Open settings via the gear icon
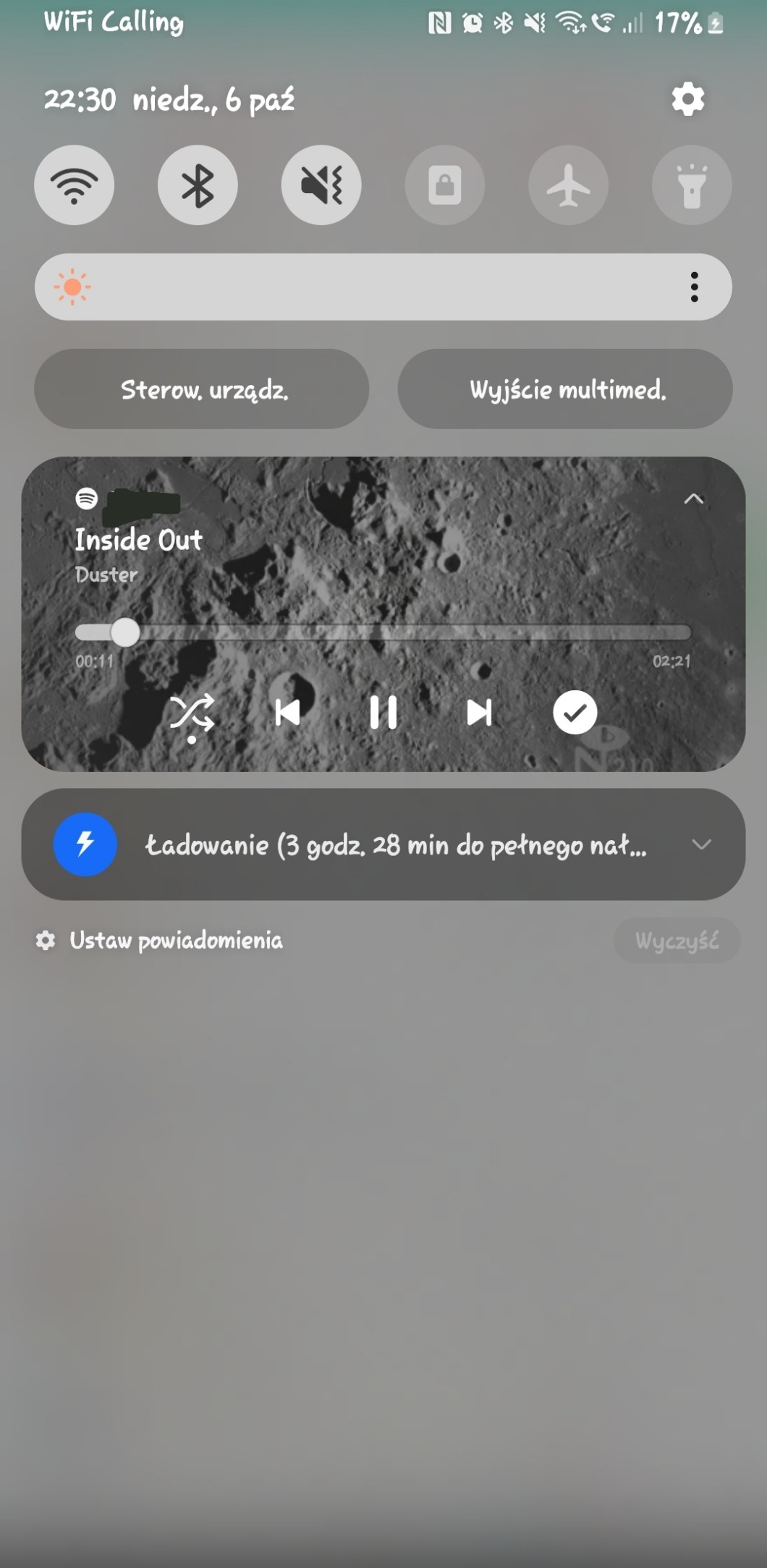 687,99
